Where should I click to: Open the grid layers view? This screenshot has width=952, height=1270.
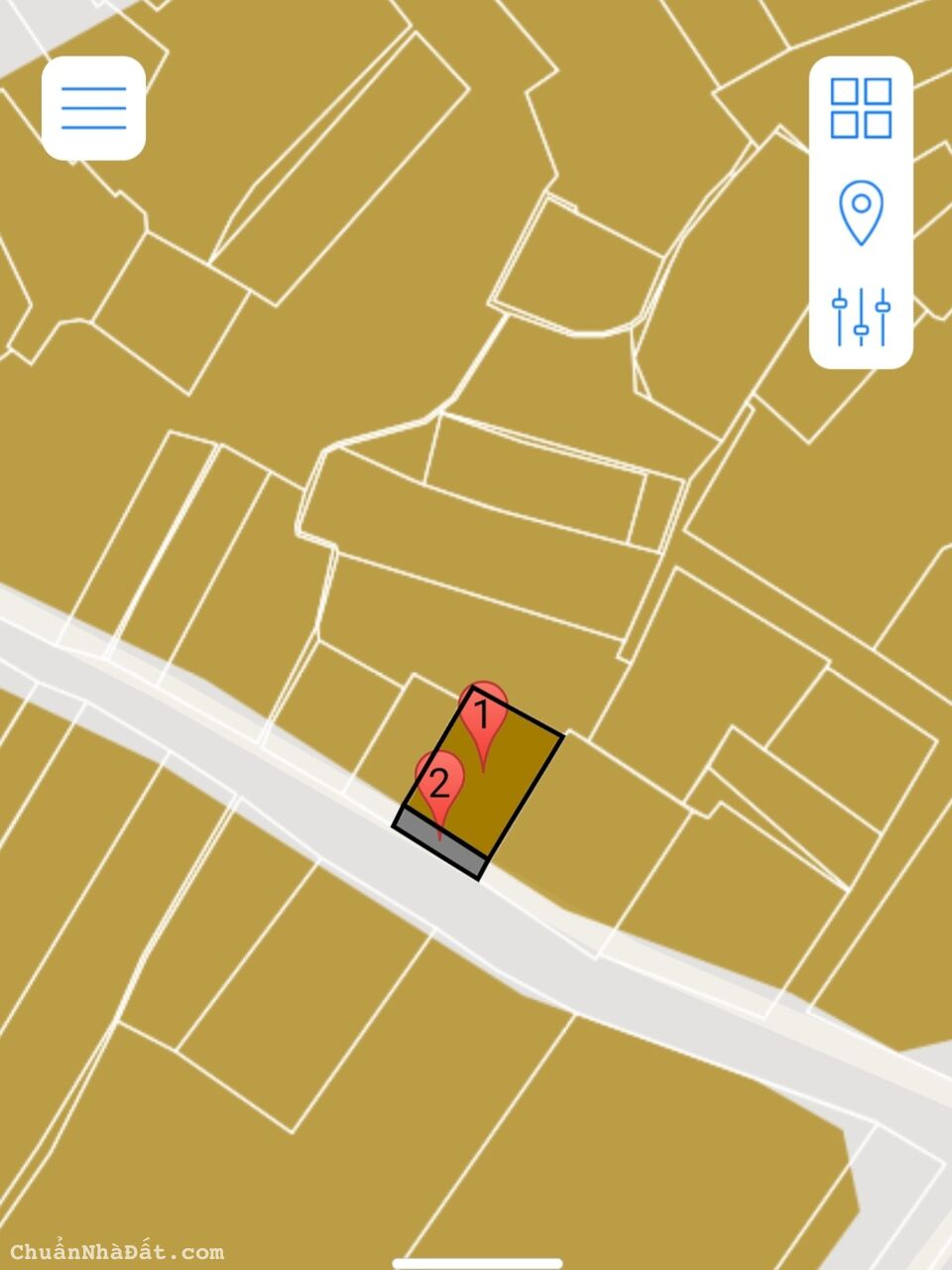(860, 108)
